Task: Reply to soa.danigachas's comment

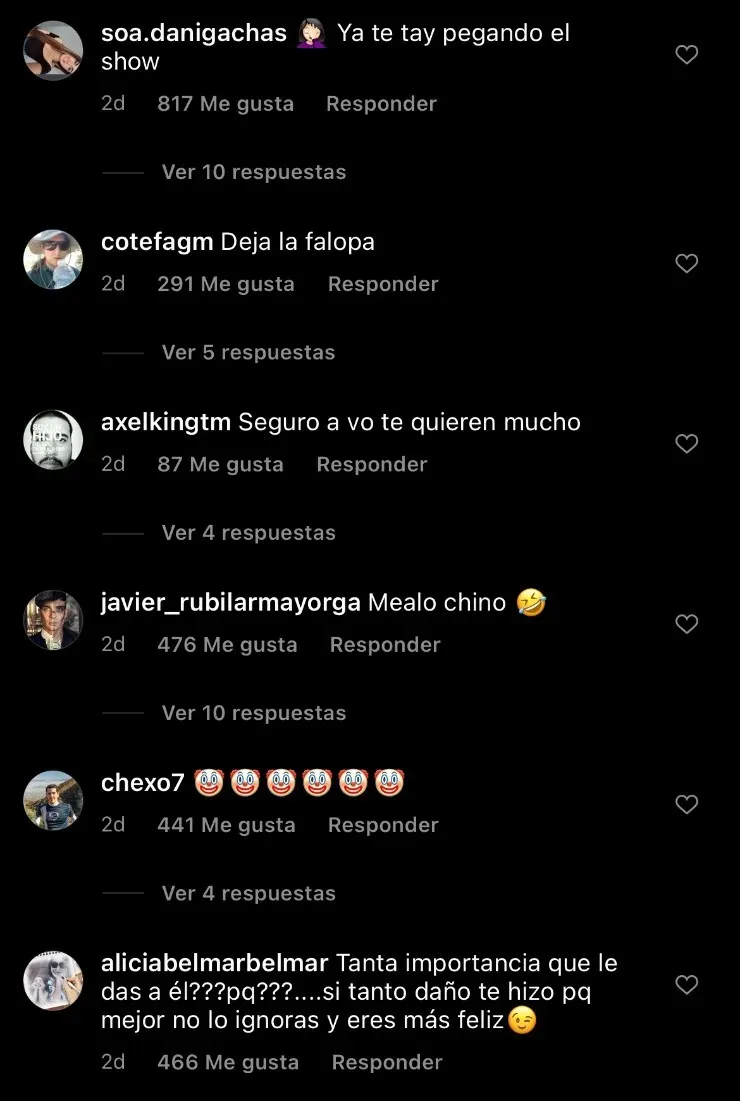Action: (381, 104)
